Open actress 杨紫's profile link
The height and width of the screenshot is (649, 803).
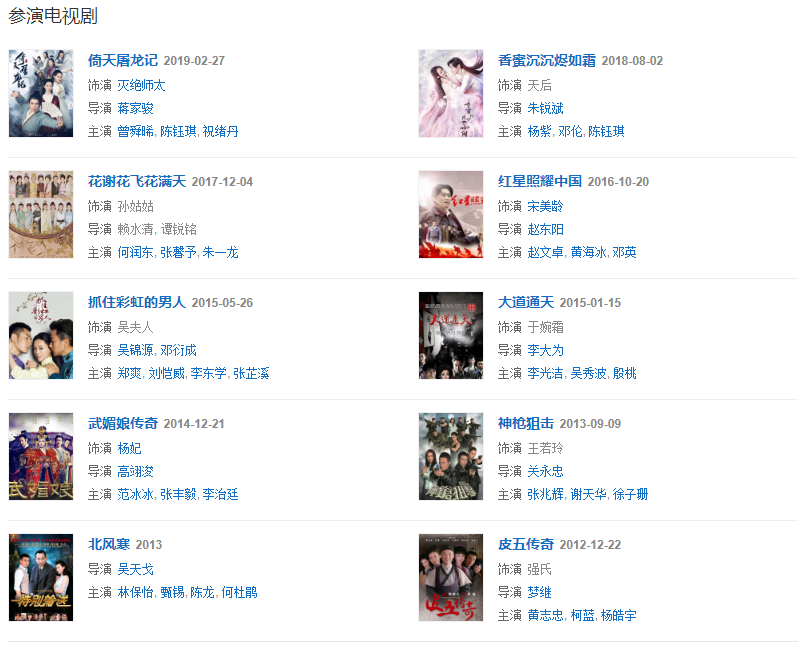click(x=540, y=131)
